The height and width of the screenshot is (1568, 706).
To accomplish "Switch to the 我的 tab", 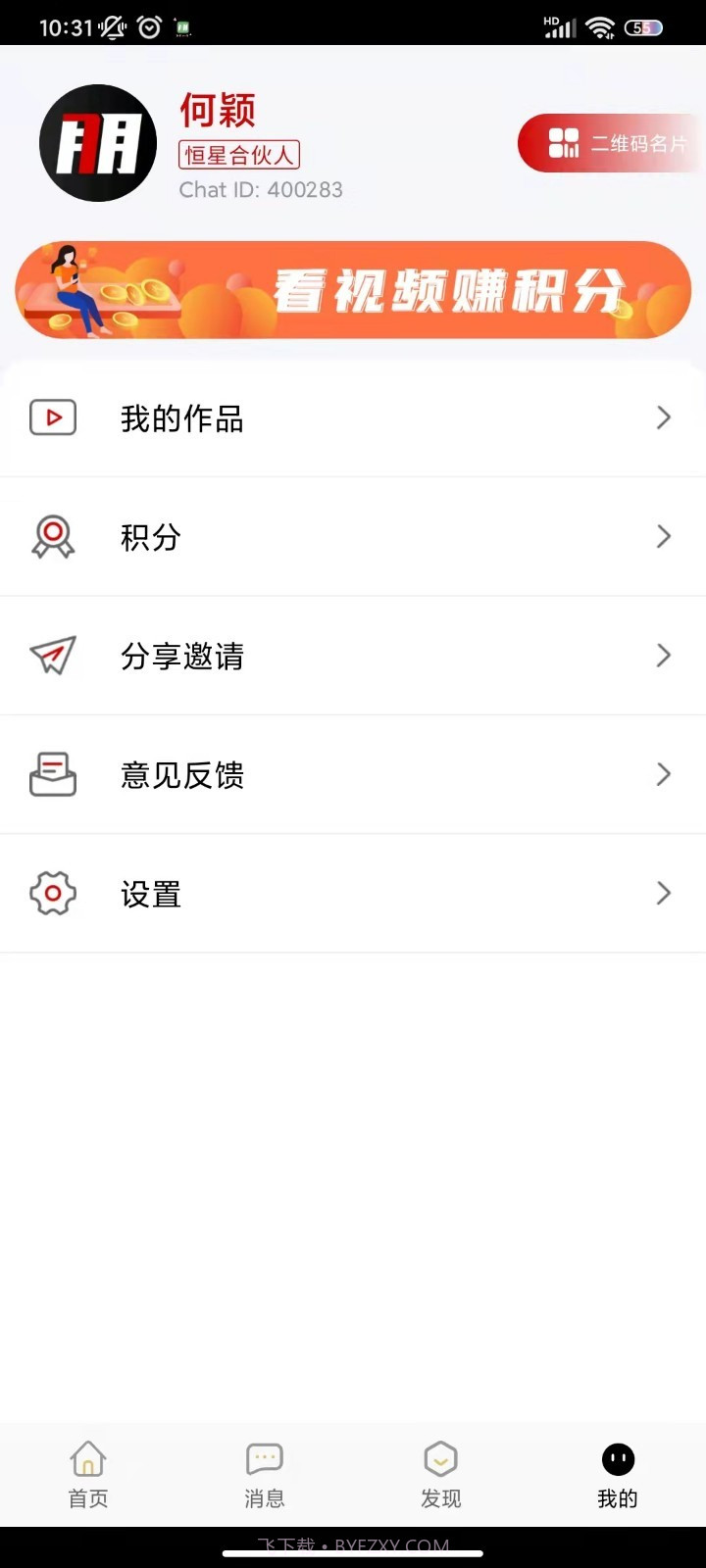I will [x=617, y=1475].
